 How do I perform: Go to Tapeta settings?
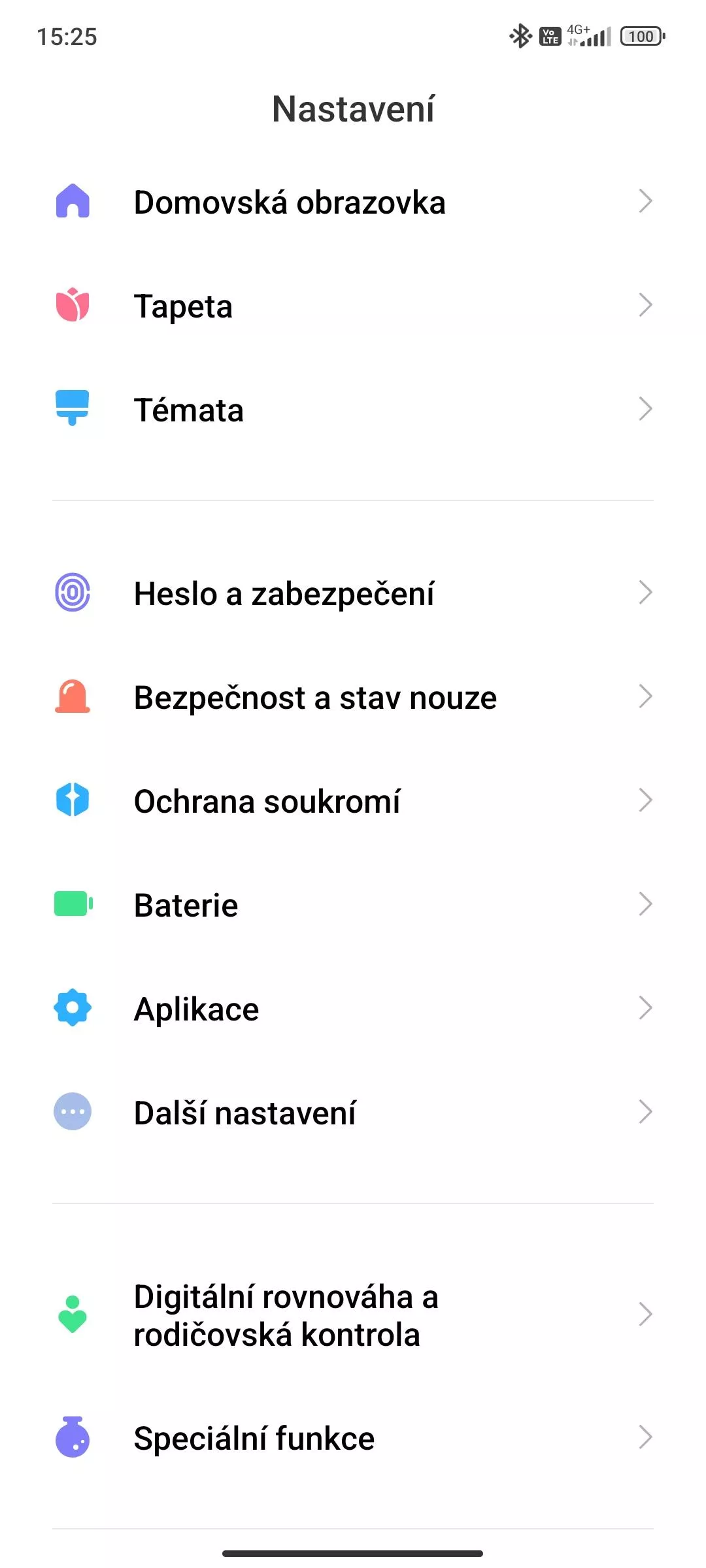353,306
